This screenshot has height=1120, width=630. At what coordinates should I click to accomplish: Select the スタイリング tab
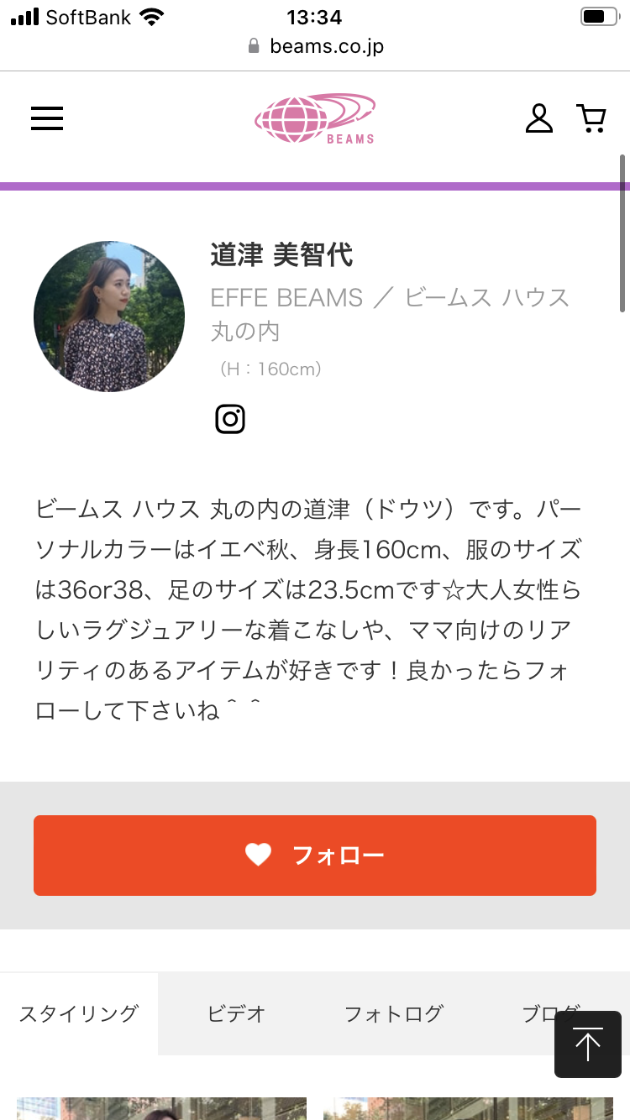(79, 1013)
